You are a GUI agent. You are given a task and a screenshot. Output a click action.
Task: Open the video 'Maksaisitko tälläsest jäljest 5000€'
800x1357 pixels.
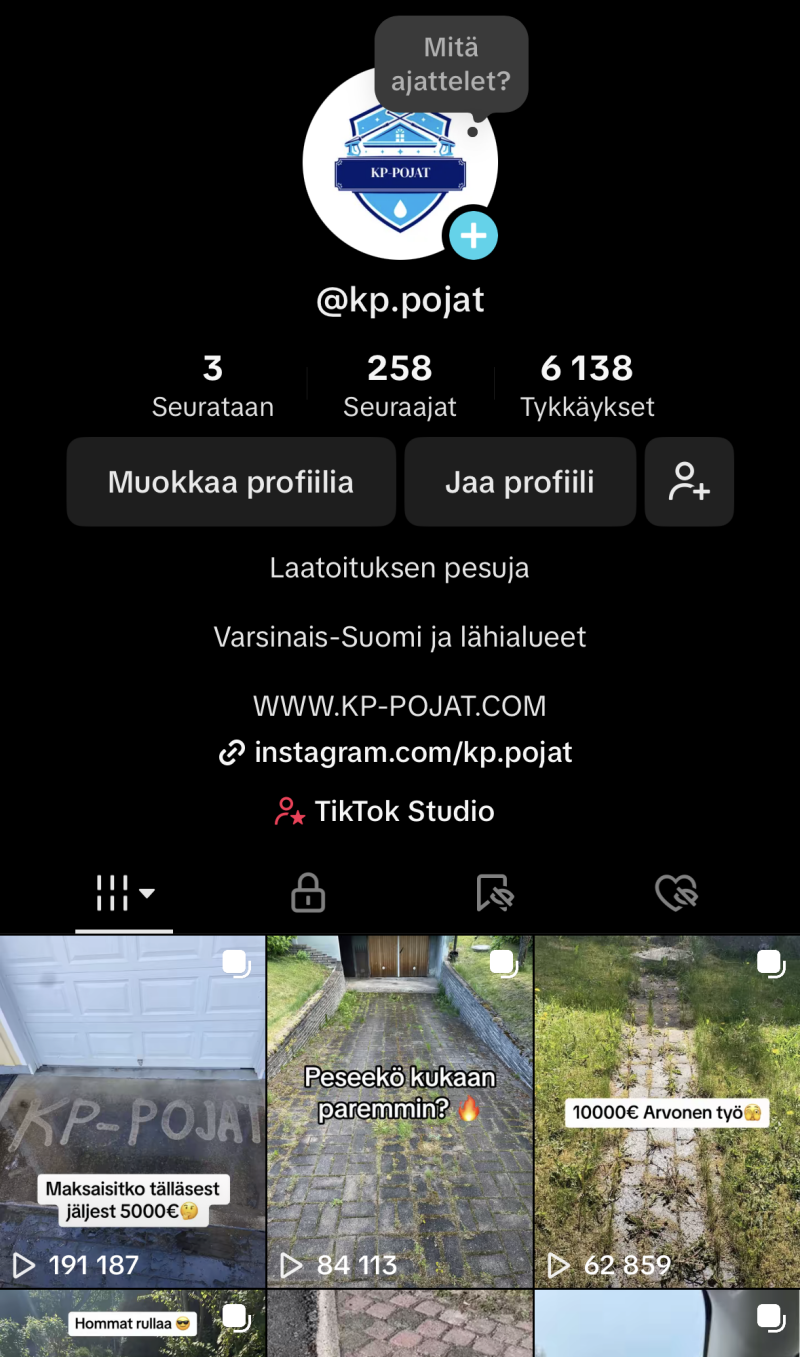click(132, 1110)
